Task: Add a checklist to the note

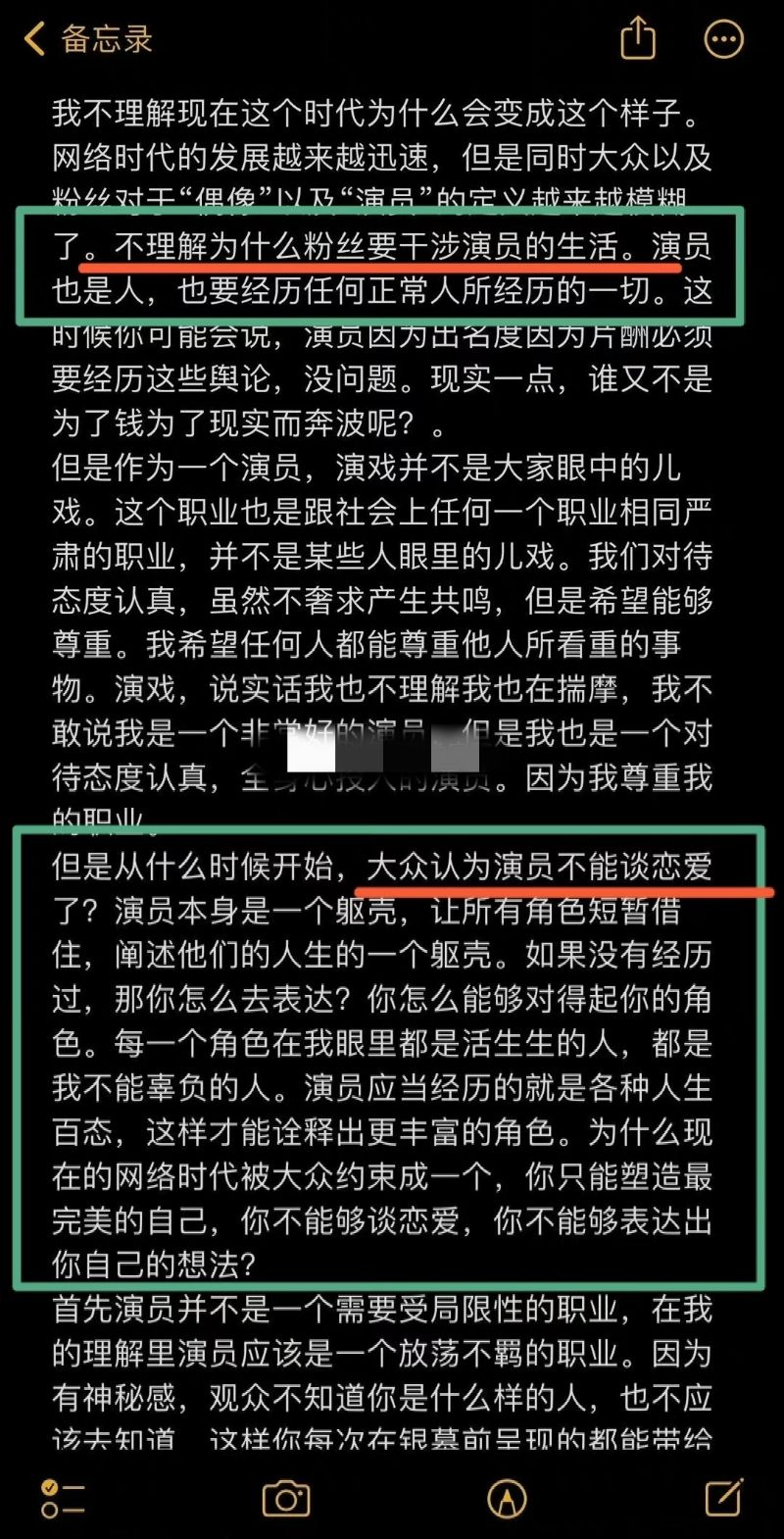Action: [x=63, y=1498]
